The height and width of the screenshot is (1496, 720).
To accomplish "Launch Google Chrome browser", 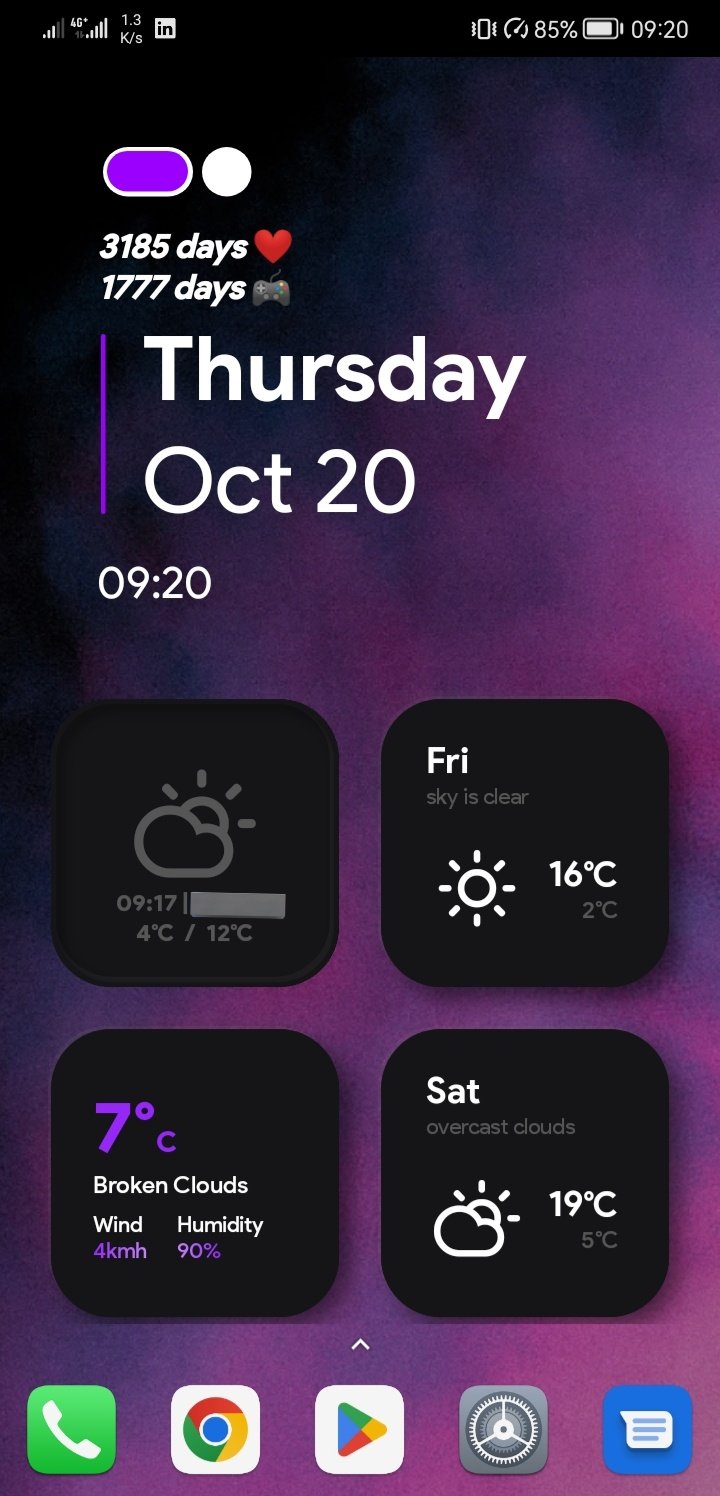I will point(215,1429).
